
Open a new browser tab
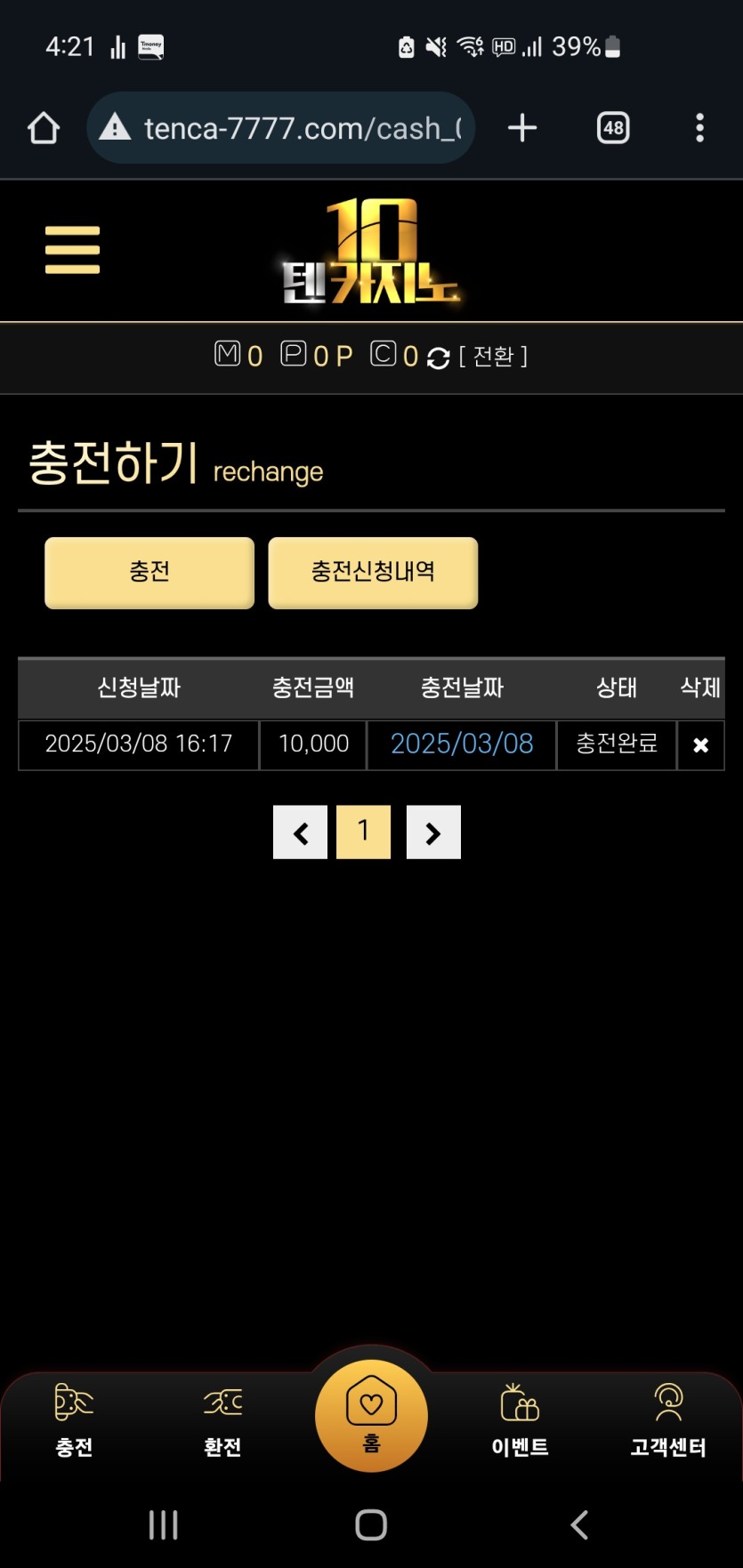522,128
